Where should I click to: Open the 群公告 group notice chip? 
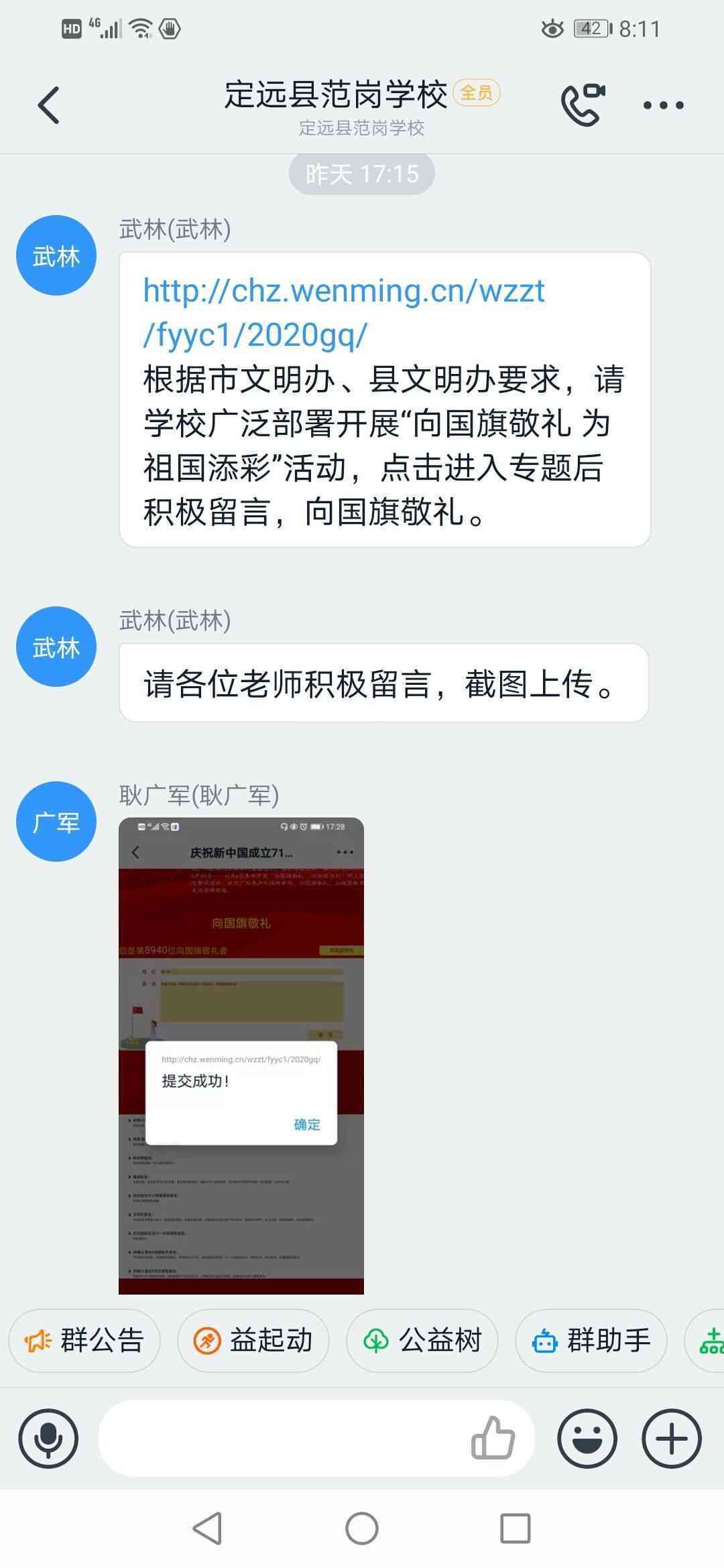click(x=84, y=1341)
